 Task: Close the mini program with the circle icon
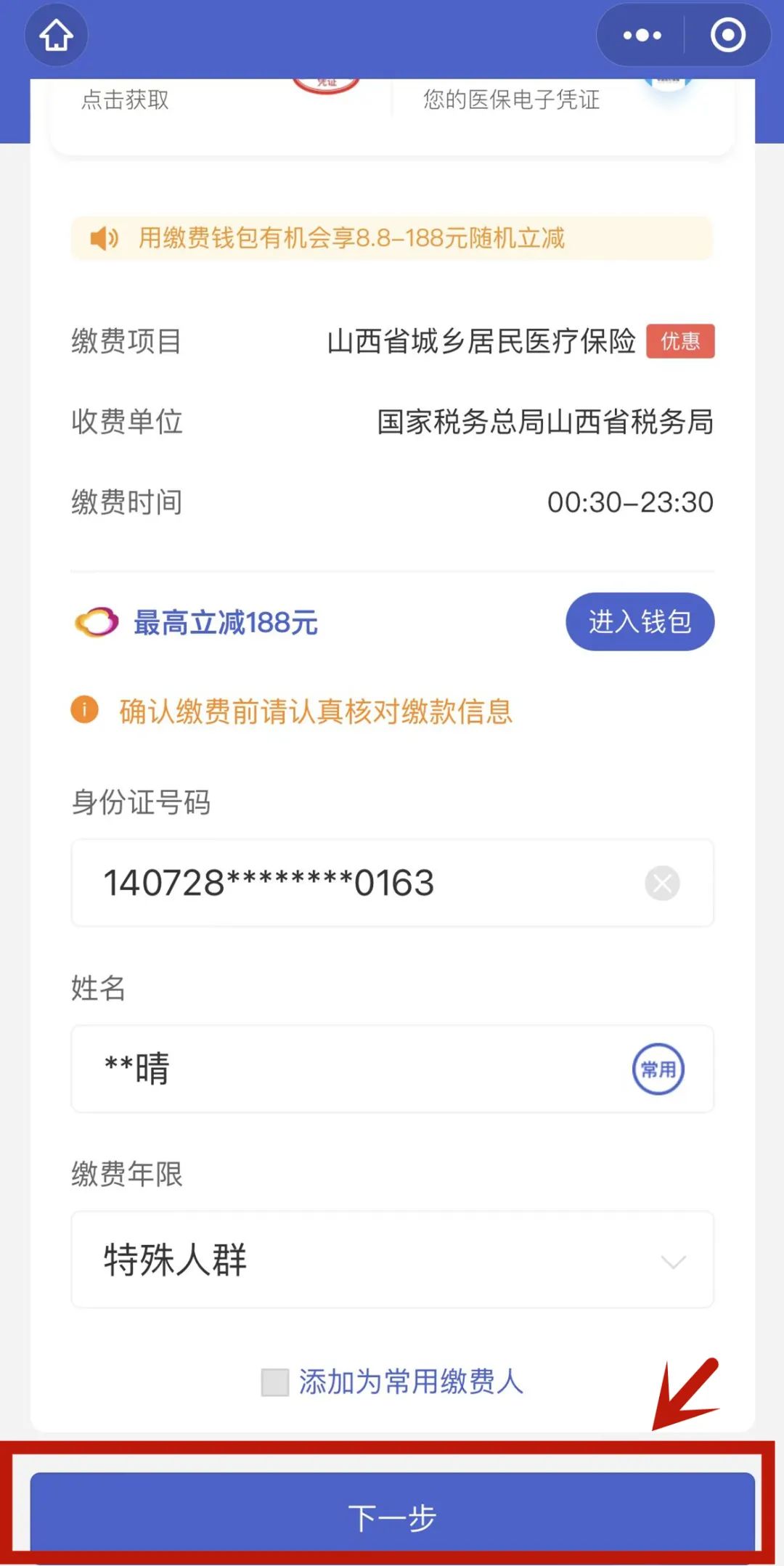pyautogui.click(x=727, y=35)
